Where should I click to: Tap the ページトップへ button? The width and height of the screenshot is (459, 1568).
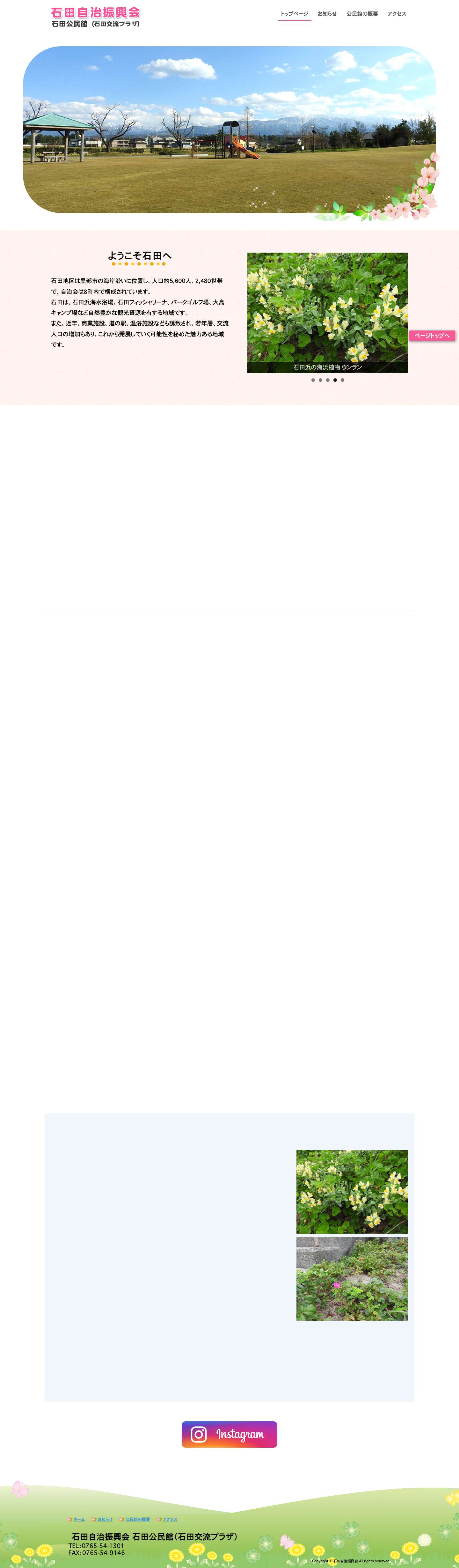tap(432, 336)
